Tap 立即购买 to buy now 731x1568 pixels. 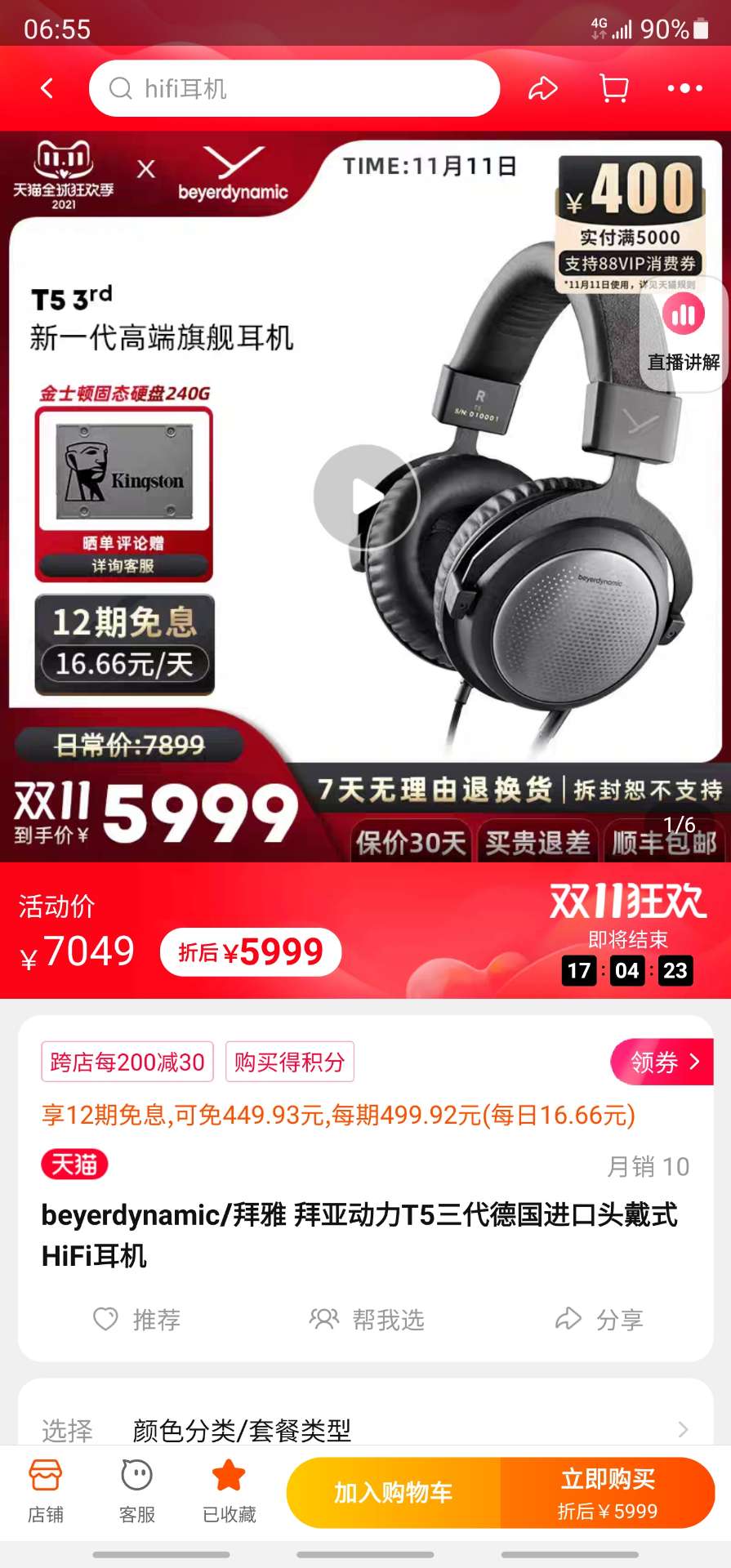pyautogui.click(x=608, y=1493)
